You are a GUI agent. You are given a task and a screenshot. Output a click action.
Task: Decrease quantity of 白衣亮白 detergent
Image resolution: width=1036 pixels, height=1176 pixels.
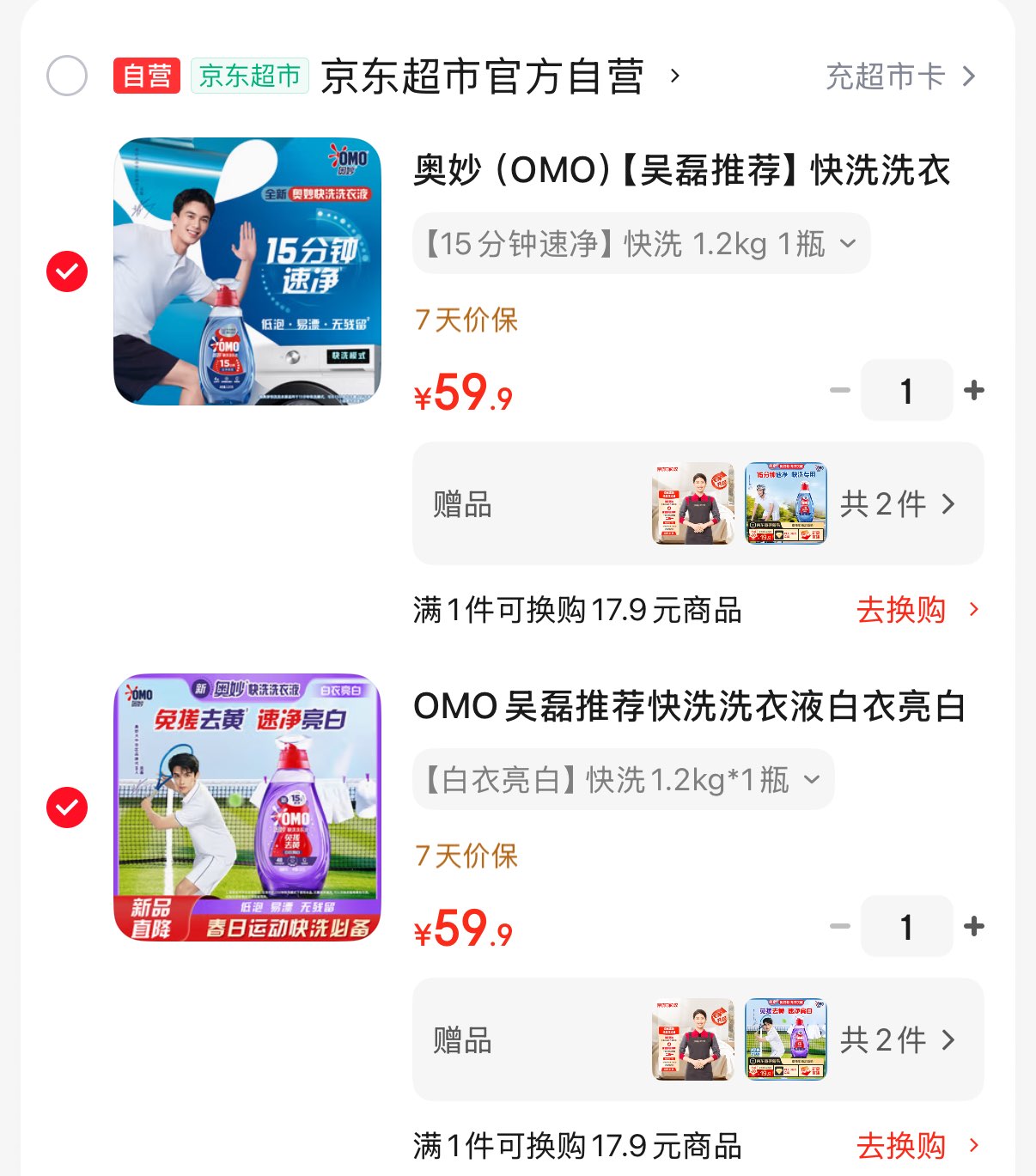(x=839, y=927)
